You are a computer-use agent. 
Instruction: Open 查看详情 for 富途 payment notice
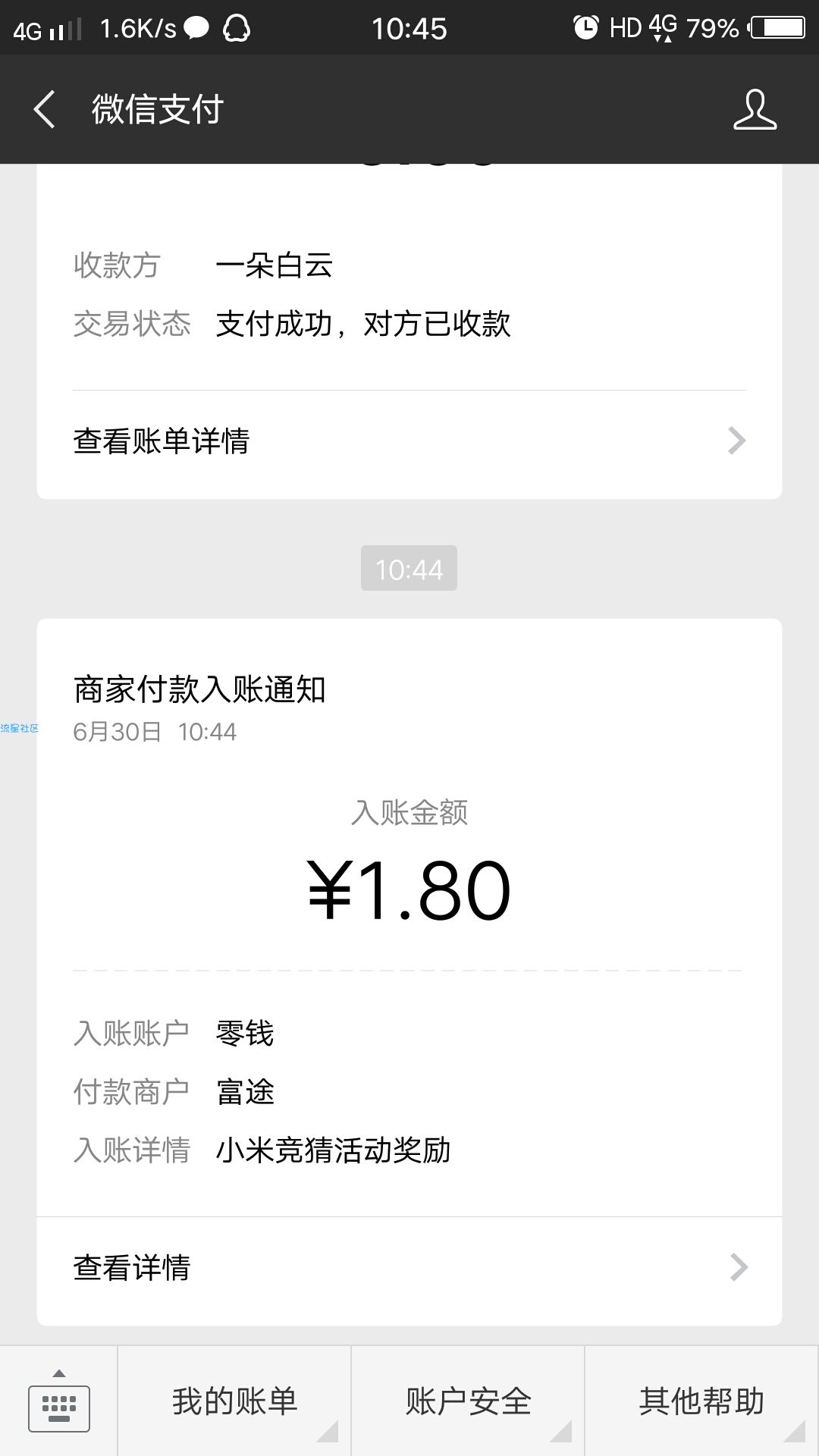pyautogui.click(x=409, y=1267)
